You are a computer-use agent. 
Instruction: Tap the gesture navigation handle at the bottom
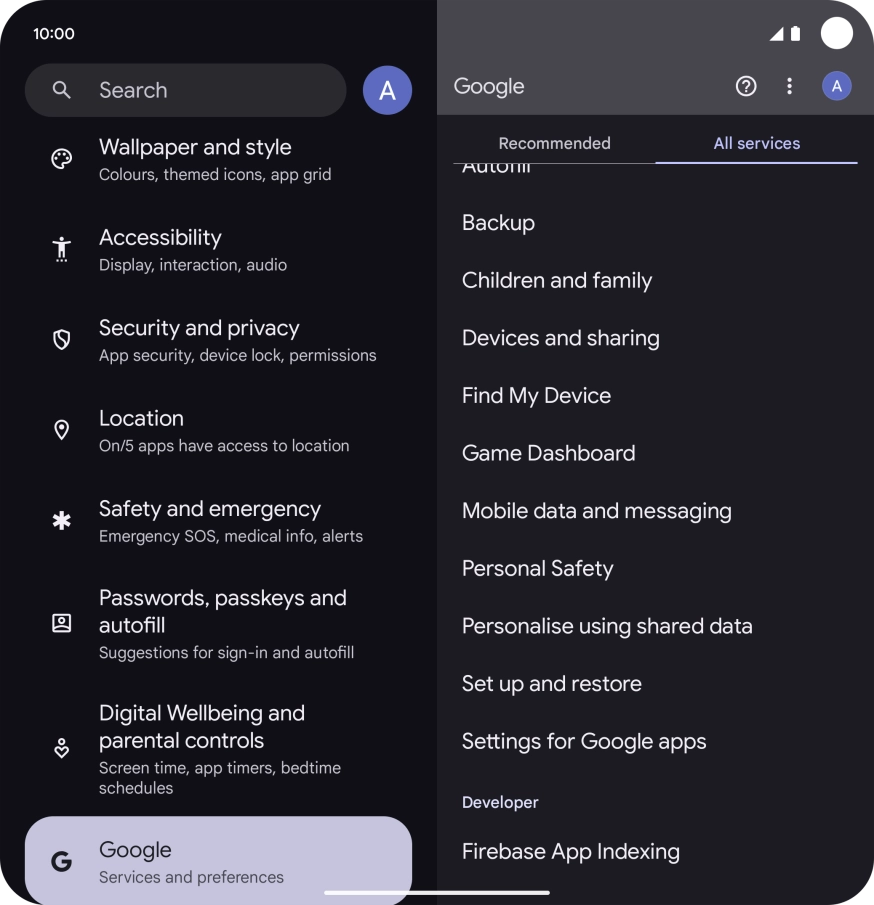pyautogui.click(x=437, y=894)
